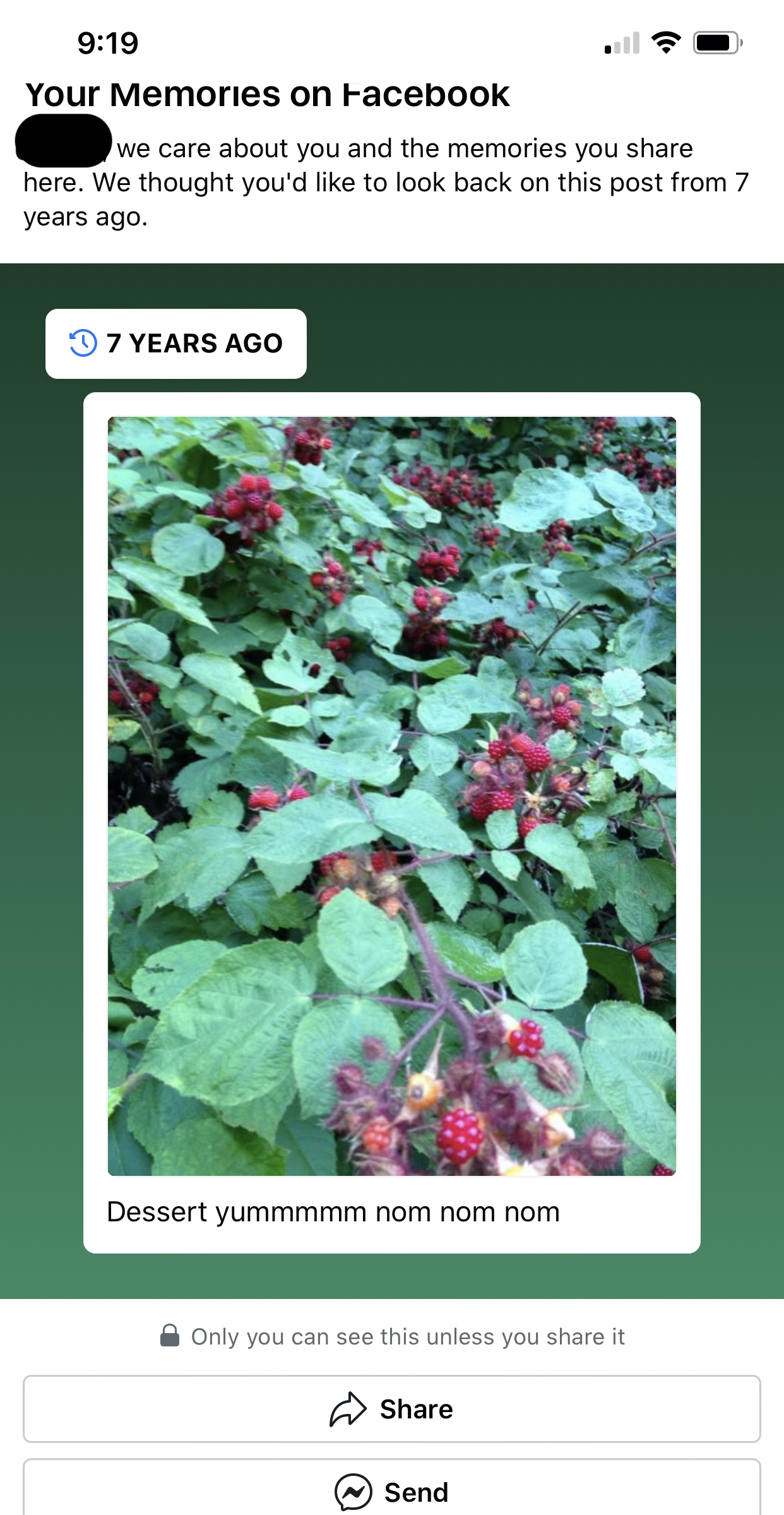
Task: Send the memory via Messenger
Action: [391, 1491]
